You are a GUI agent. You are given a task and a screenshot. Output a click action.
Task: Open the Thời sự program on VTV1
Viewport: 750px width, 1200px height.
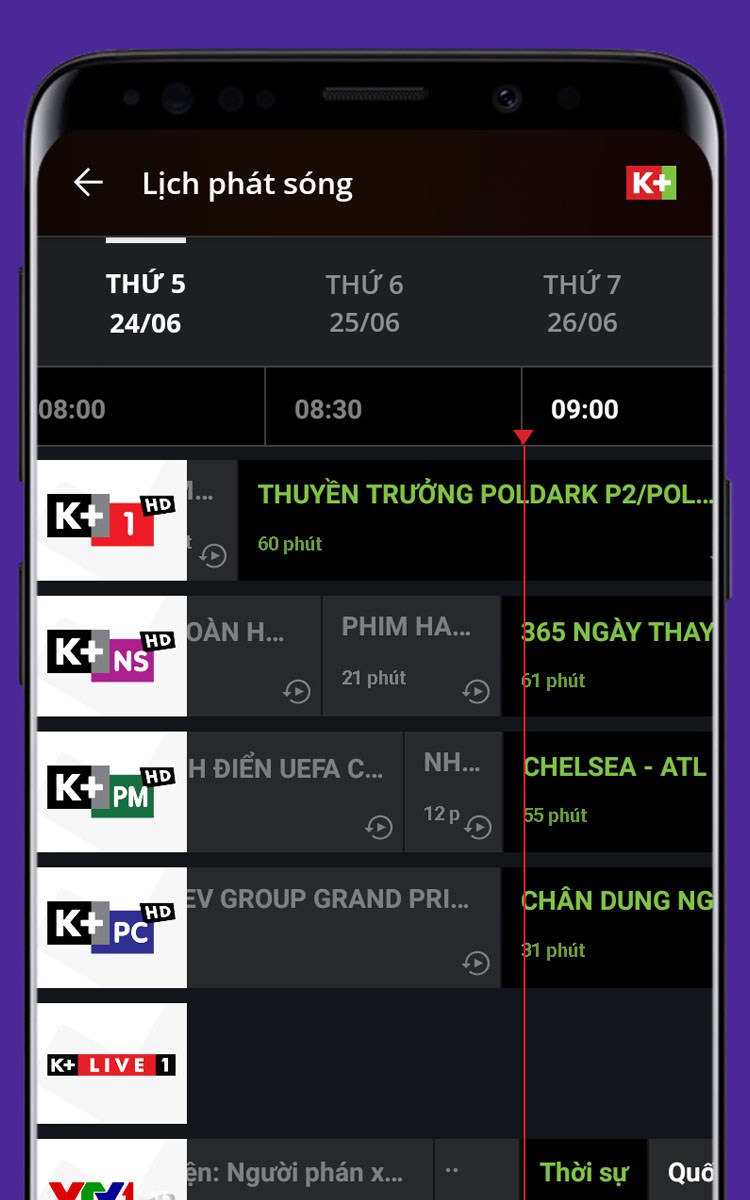pyautogui.click(x=584, y=1170)
